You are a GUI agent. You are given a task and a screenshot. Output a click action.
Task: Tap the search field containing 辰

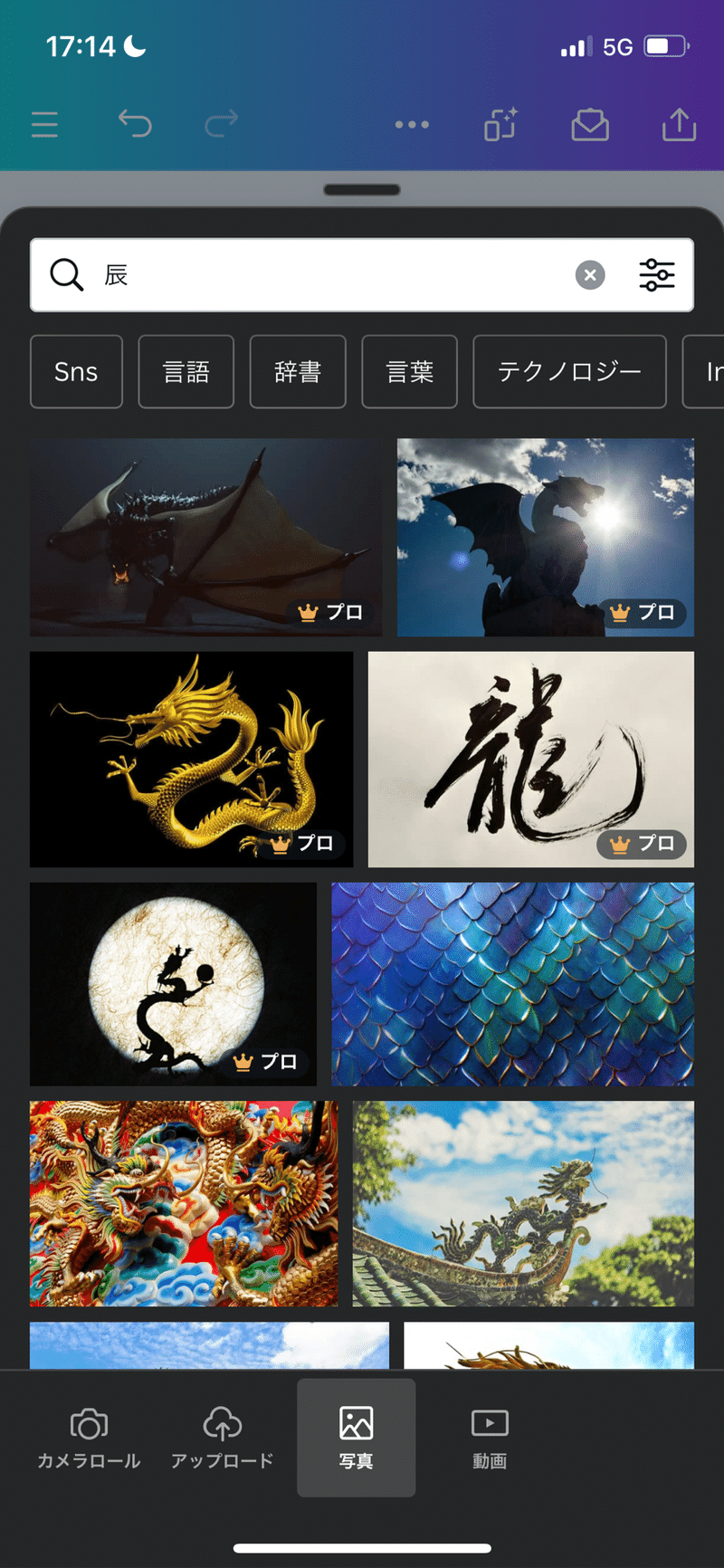(335, 274)
